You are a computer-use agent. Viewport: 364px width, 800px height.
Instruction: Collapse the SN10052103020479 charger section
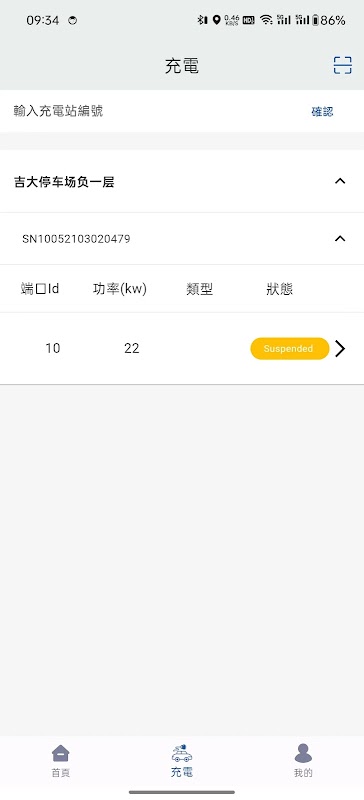coord(182,238)
